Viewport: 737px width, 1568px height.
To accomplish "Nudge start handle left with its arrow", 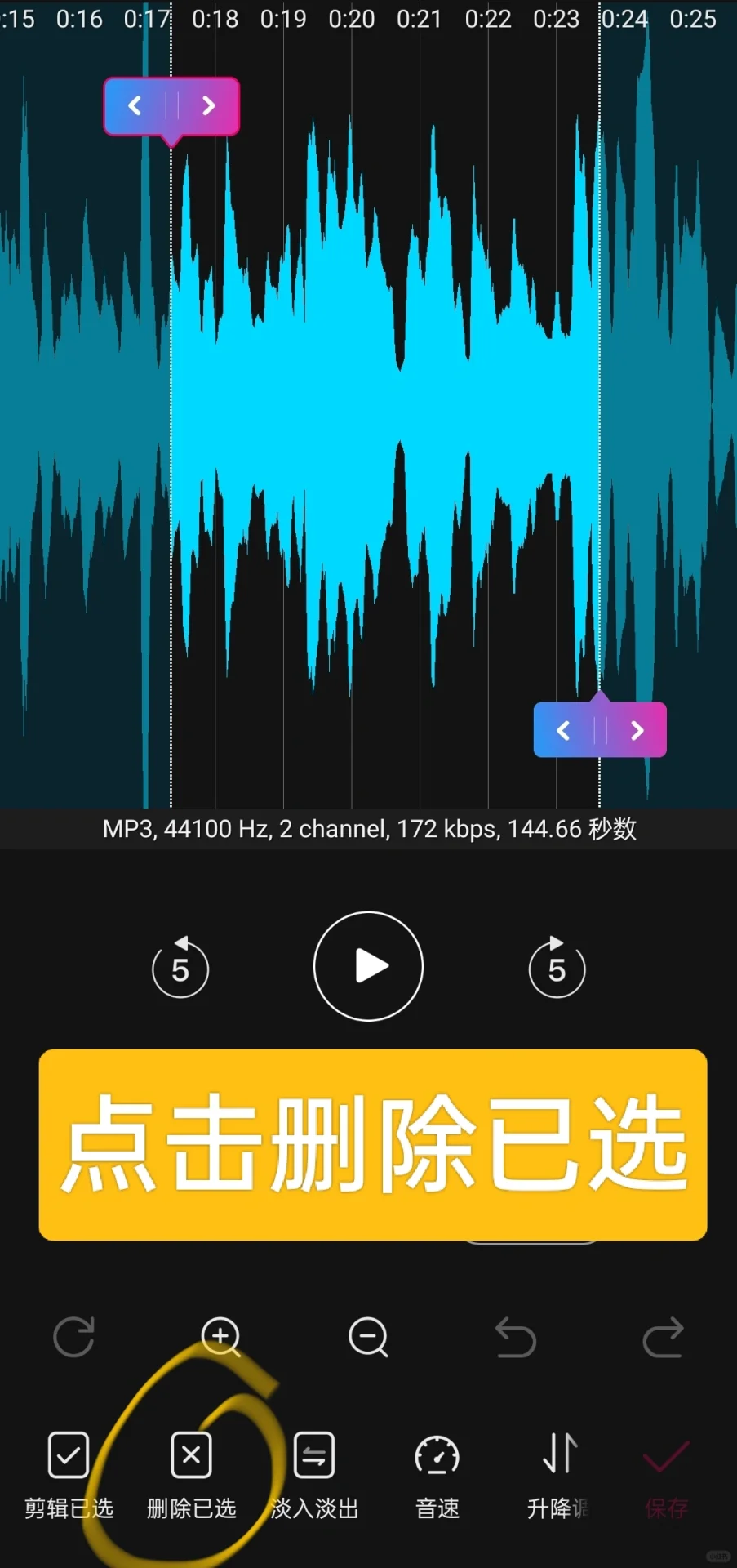I will [x=135, y=105].
